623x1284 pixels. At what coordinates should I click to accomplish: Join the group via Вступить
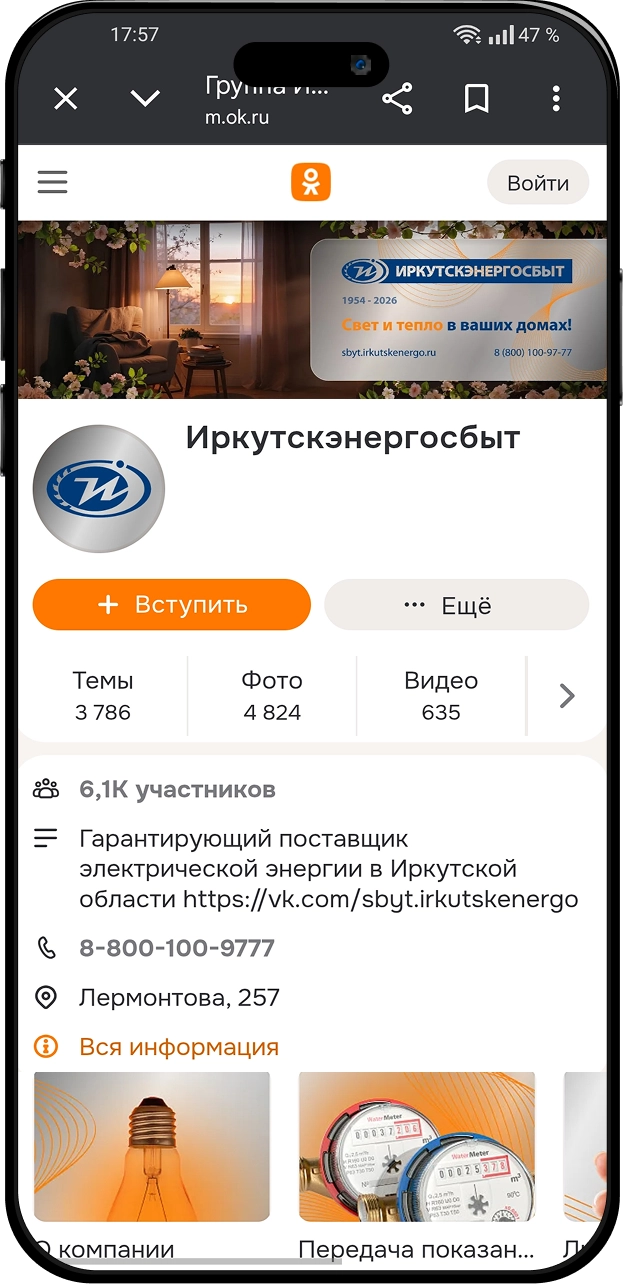[x=172, y=605]
